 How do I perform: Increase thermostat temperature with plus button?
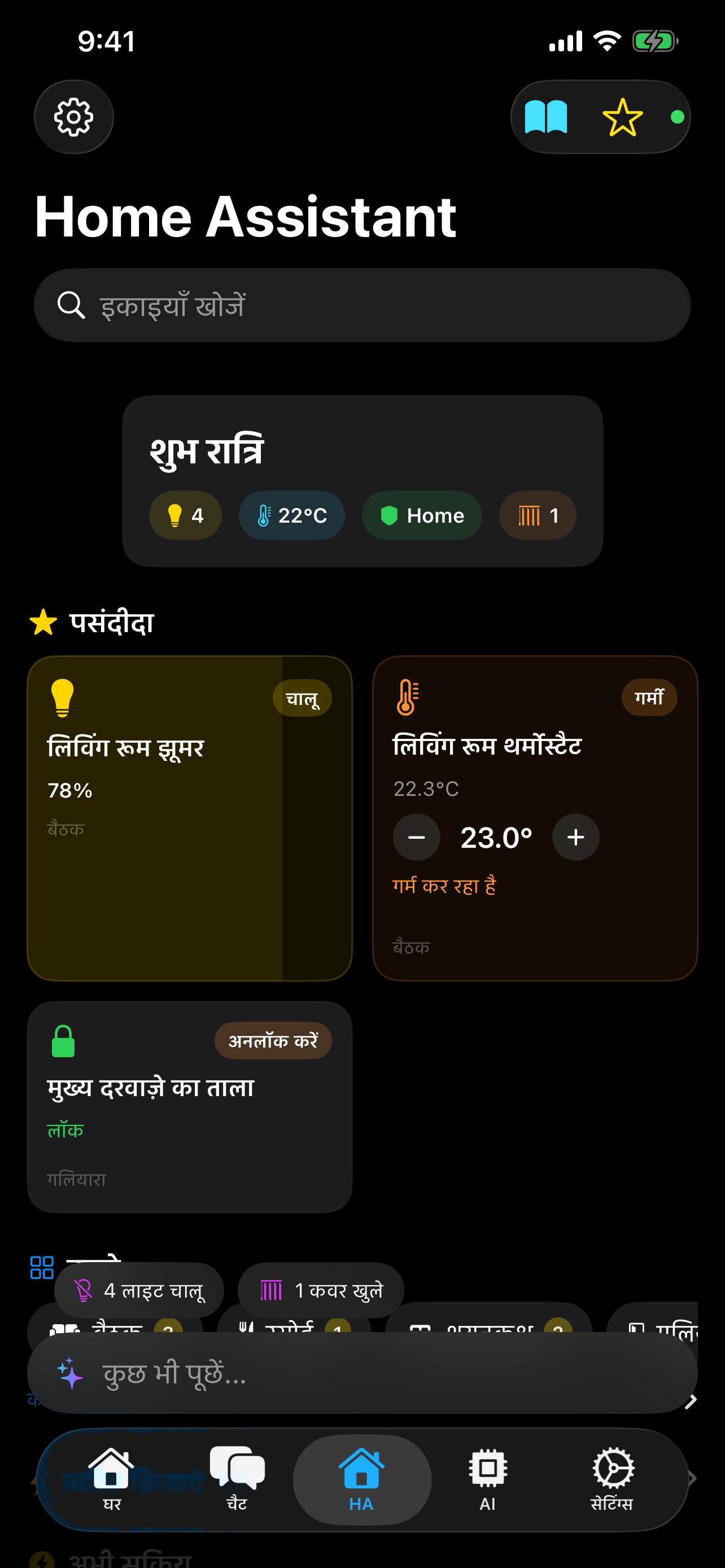575,837
